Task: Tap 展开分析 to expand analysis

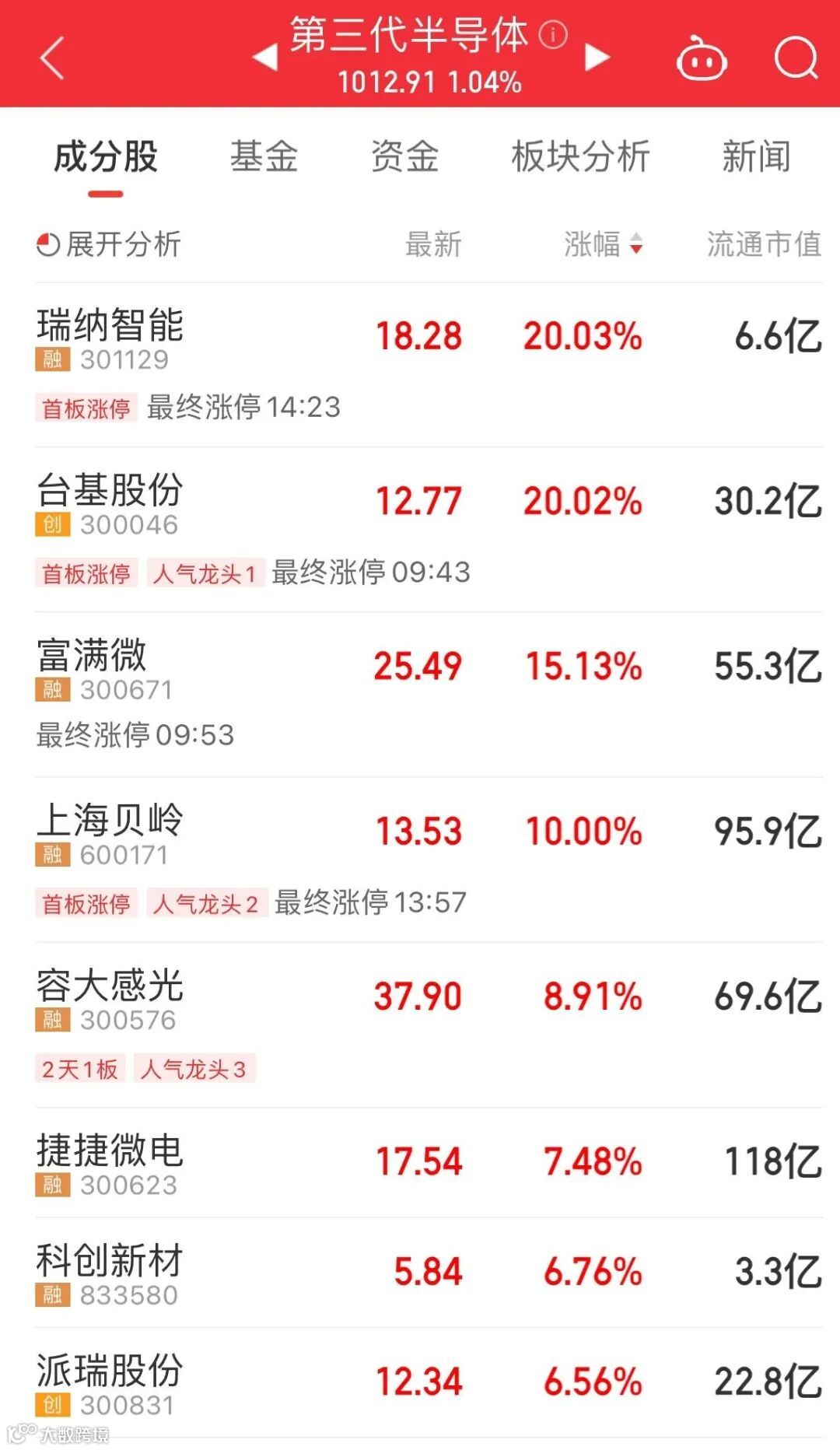Action: click(x=109, y=244)
